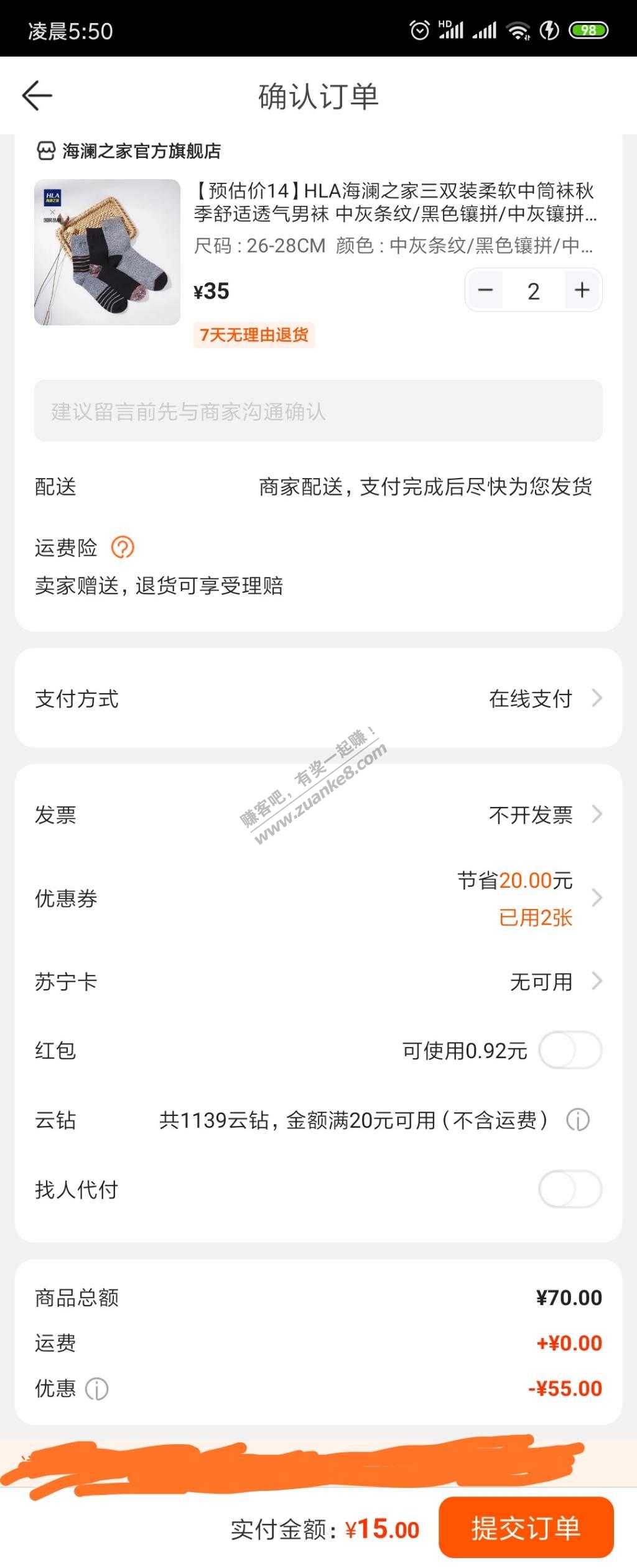Screen dimensions: 637x1568
Task: Turn on 找人代付 toggle
Action: click(x=570, y=1189)
